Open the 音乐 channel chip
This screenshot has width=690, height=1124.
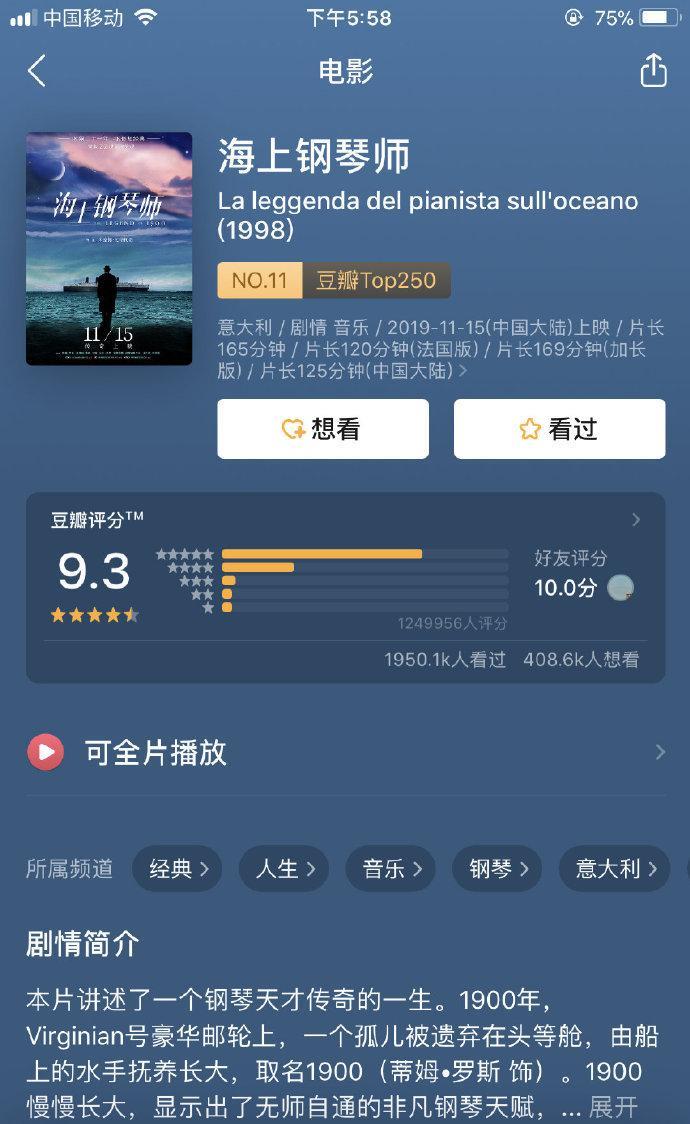click(391, 868)
